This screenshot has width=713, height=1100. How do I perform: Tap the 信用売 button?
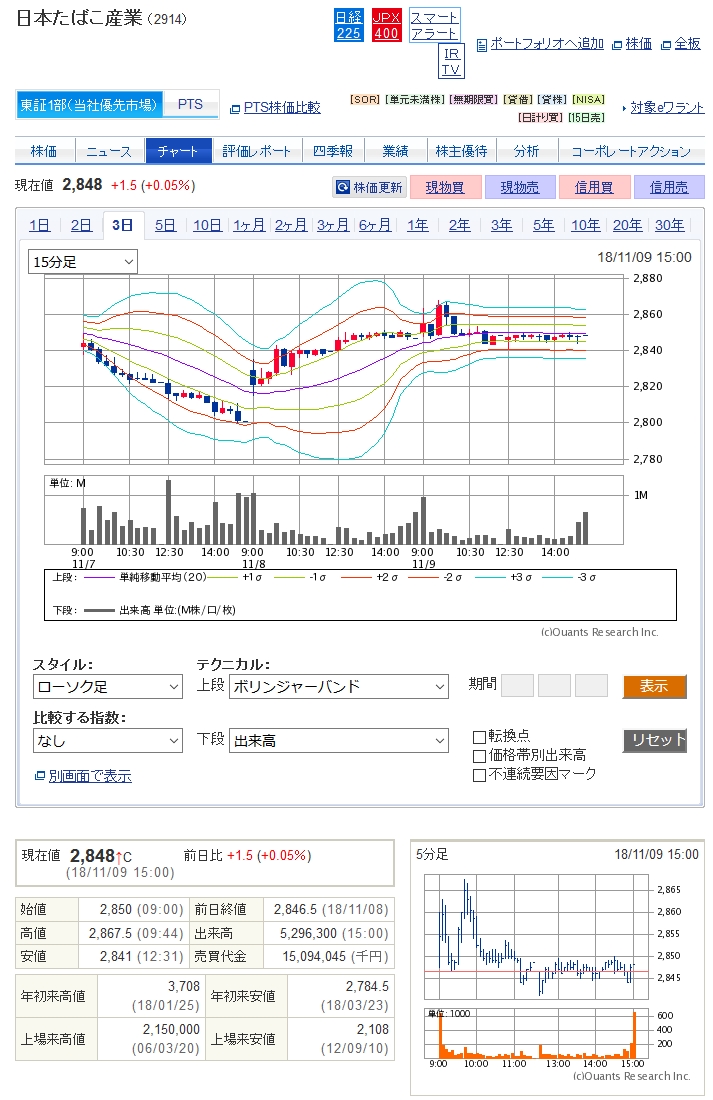(x=669, y=187)
